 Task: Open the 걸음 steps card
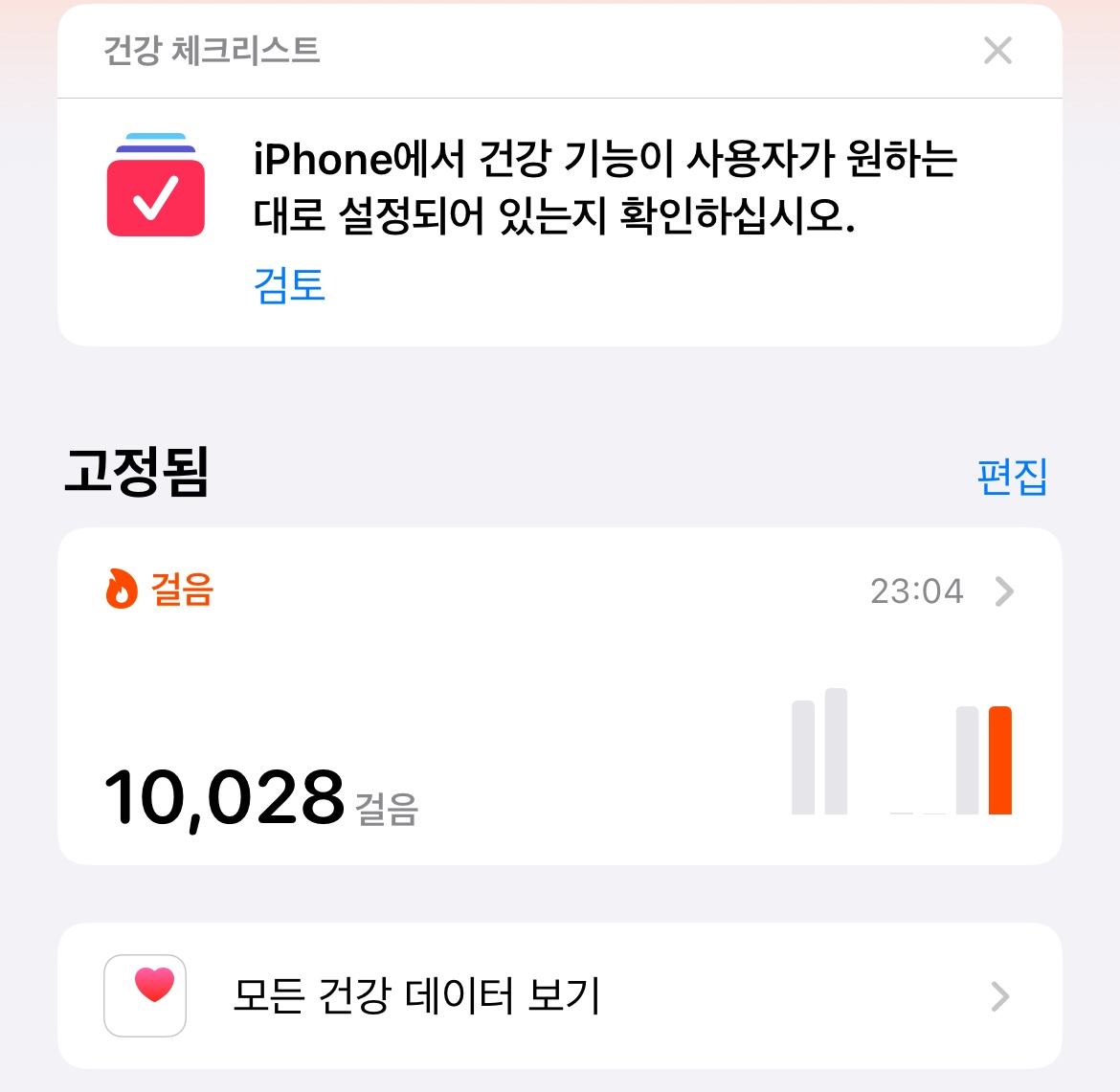[559, 697]
